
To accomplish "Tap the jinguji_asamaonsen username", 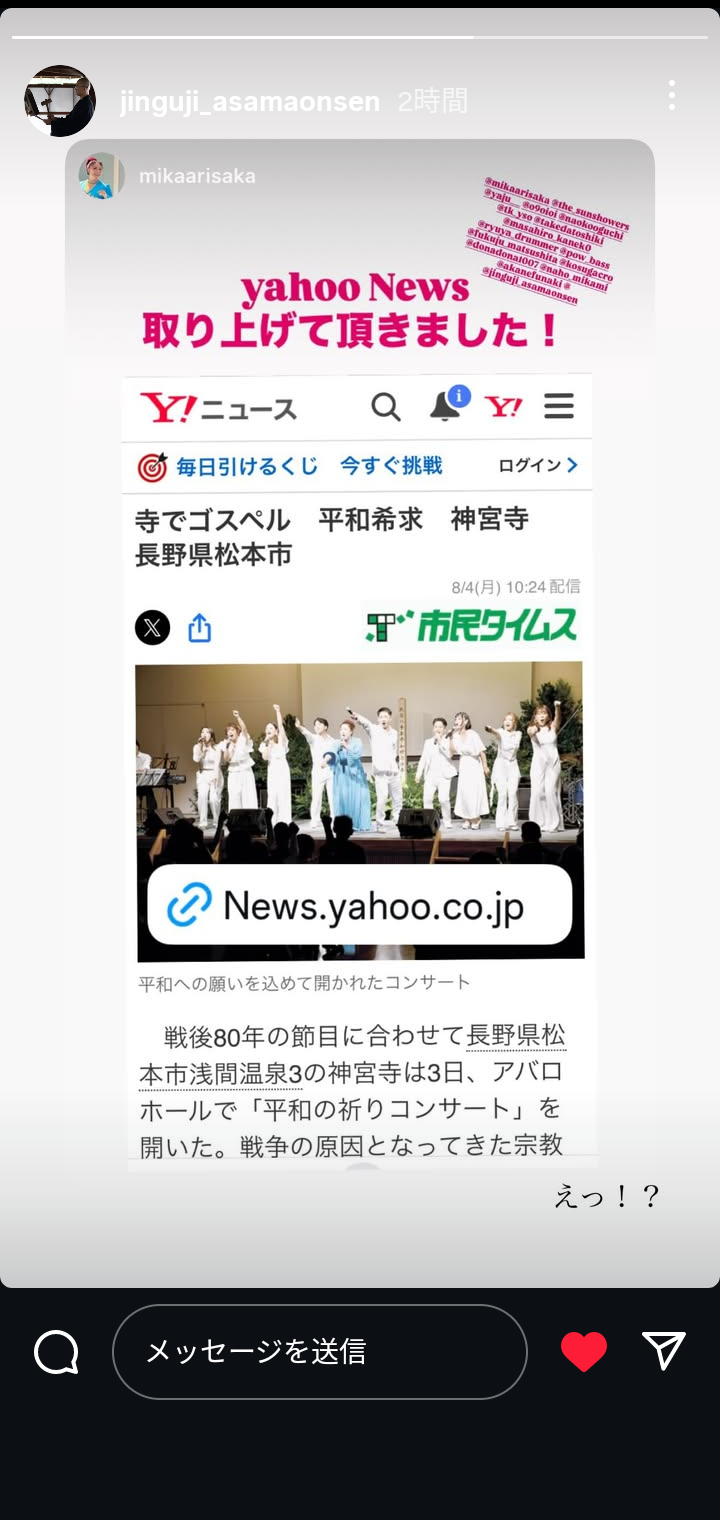I will click(x=249, y=101).
